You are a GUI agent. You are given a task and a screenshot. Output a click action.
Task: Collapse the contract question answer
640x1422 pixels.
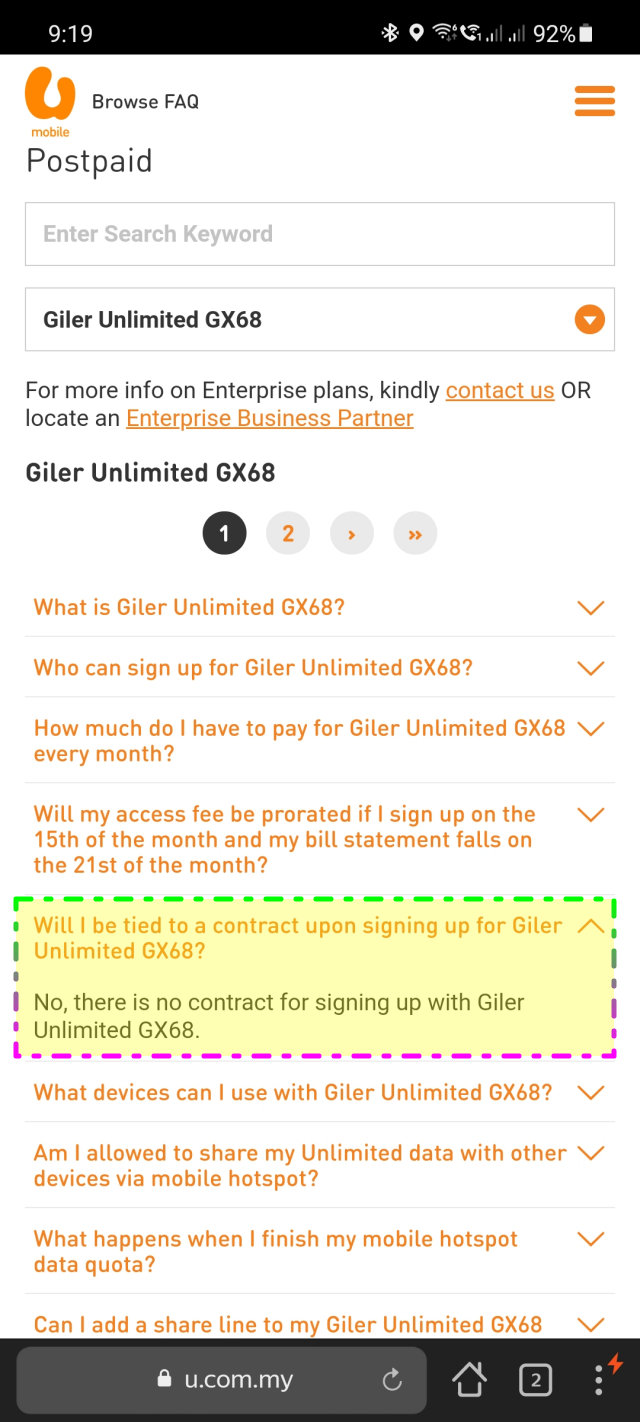click(320, 938)
